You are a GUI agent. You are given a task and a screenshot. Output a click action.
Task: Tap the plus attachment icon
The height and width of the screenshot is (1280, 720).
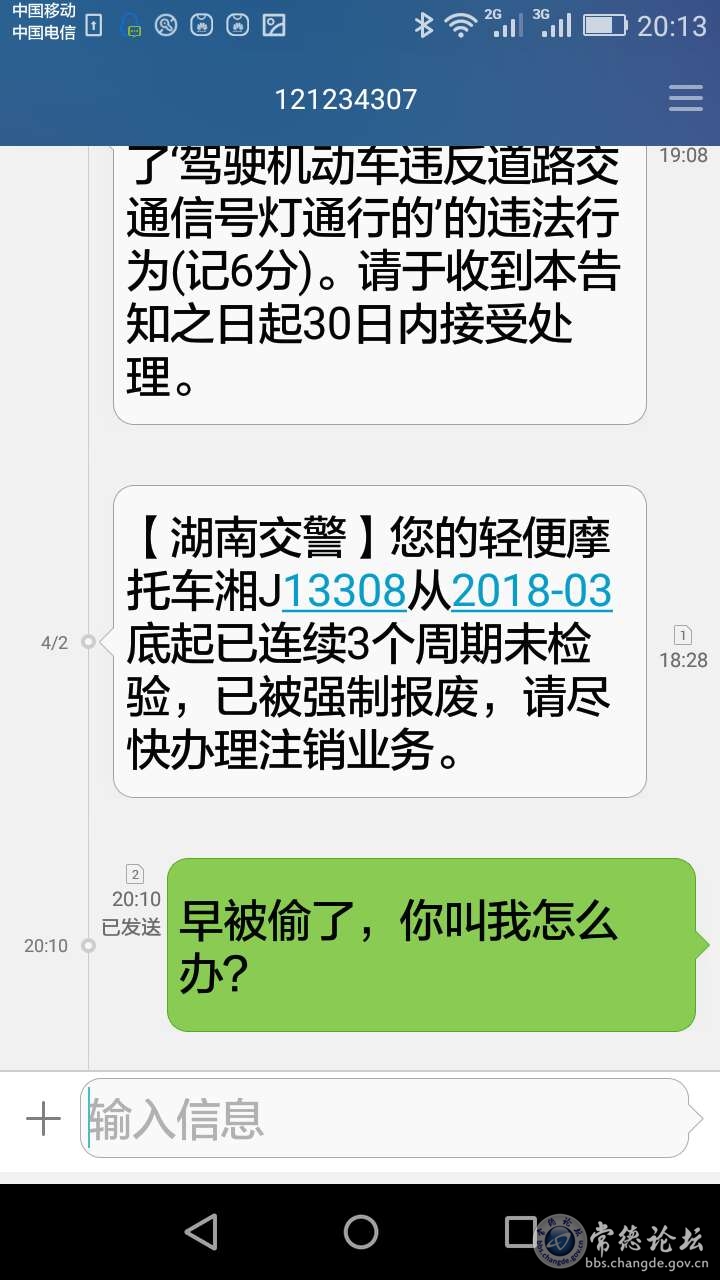click(x=43, y=1119)
